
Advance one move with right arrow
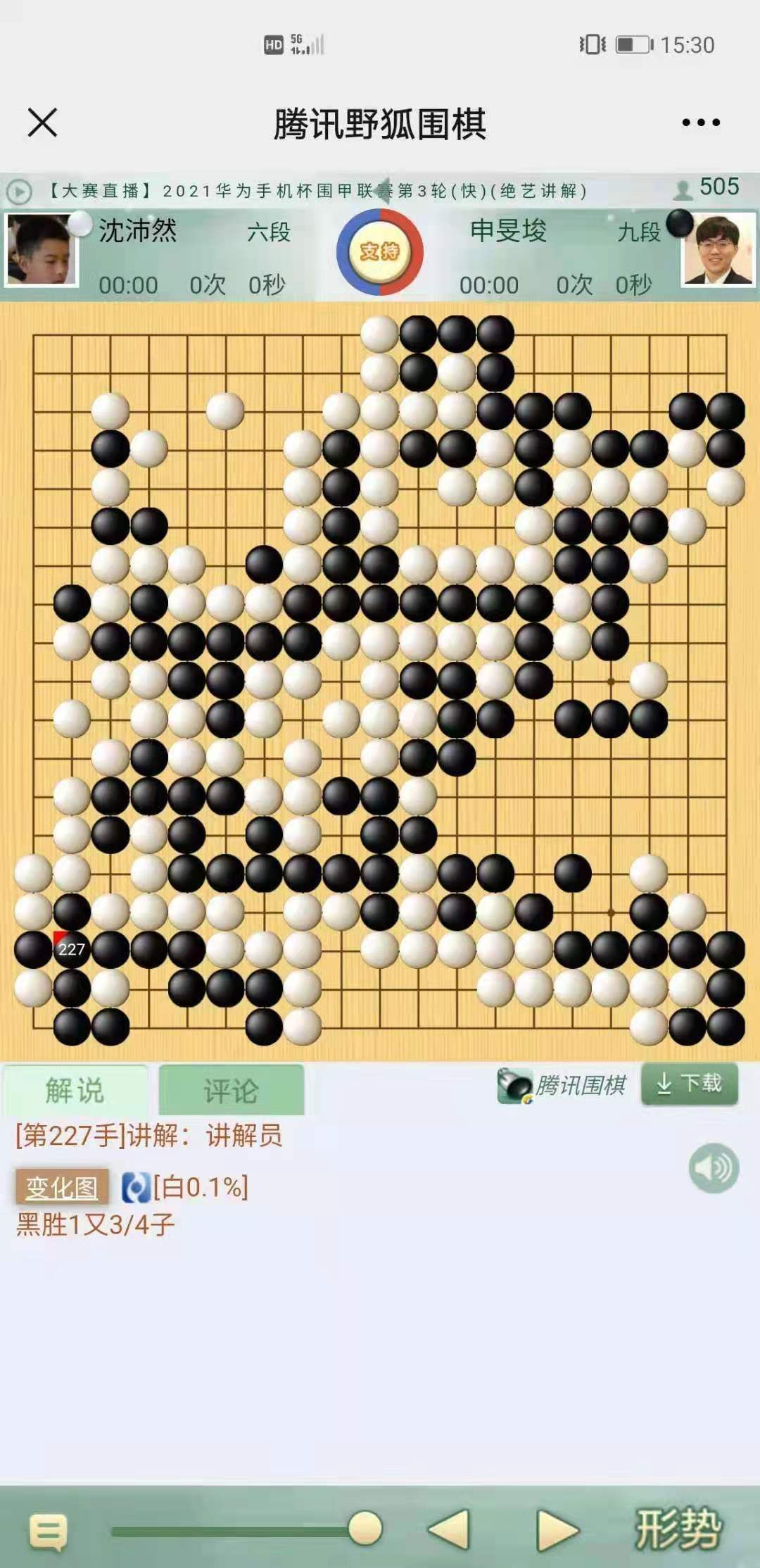coord(557,1529)
